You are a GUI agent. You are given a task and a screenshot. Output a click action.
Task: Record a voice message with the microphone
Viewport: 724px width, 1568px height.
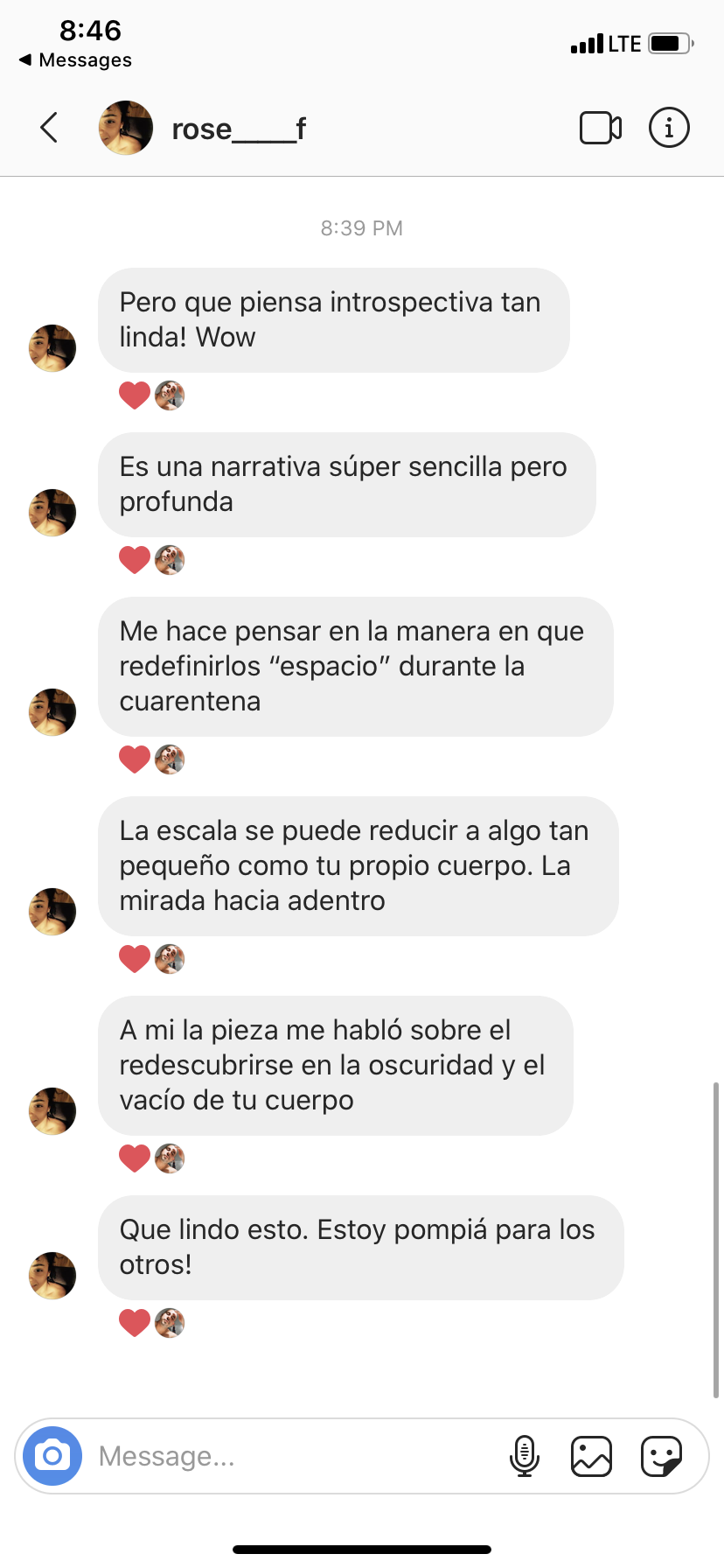[524, 1456]
